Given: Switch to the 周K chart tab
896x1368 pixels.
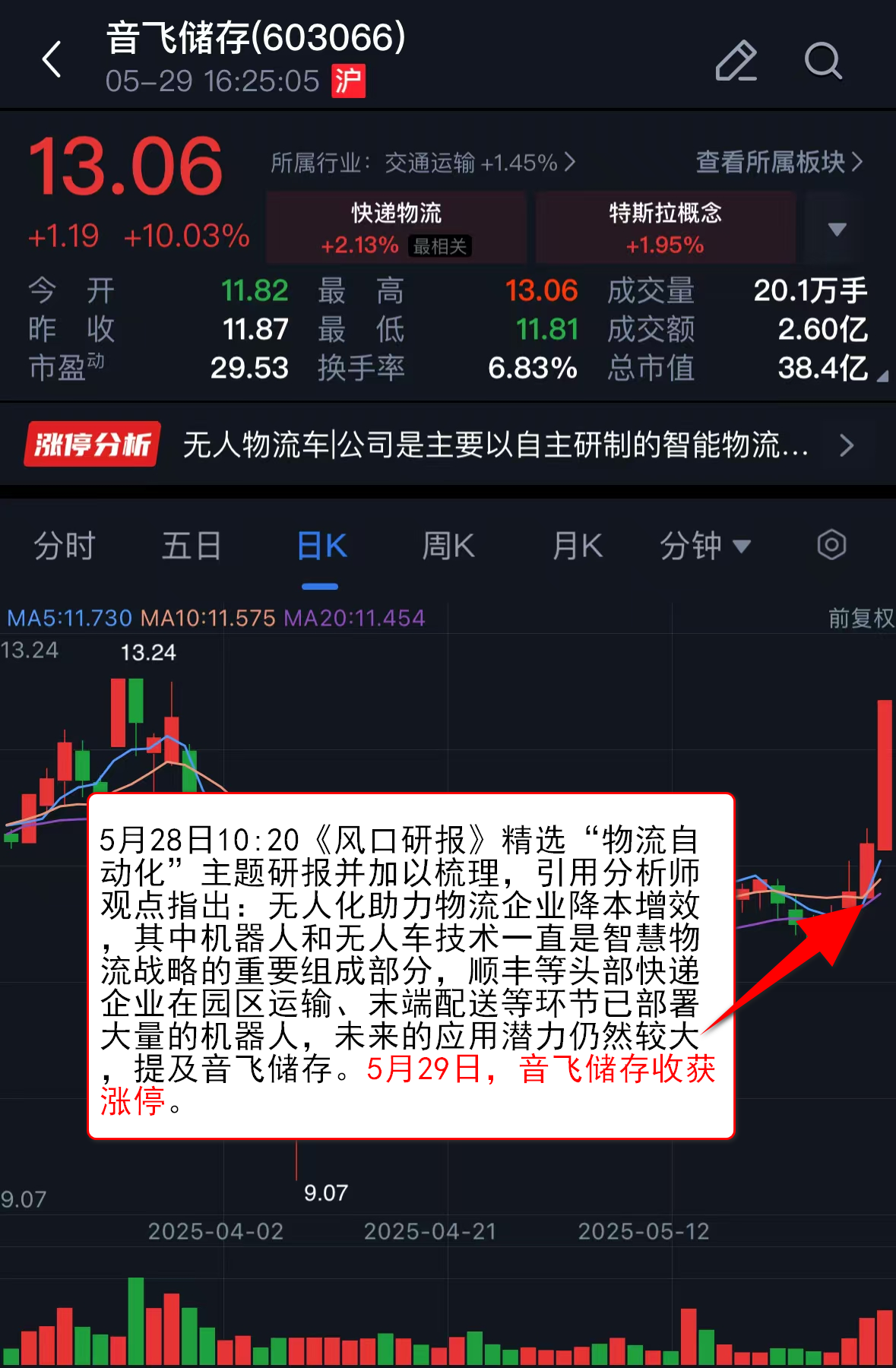Looking at the screenshot, I should click(448, 546).
